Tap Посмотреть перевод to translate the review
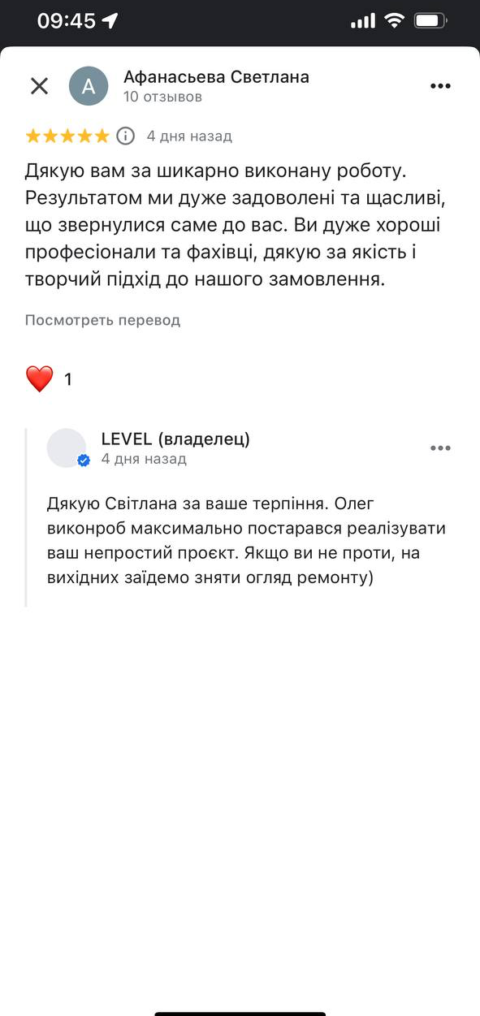This screenshot has width=480, height=1016. [x=102, y=320]
